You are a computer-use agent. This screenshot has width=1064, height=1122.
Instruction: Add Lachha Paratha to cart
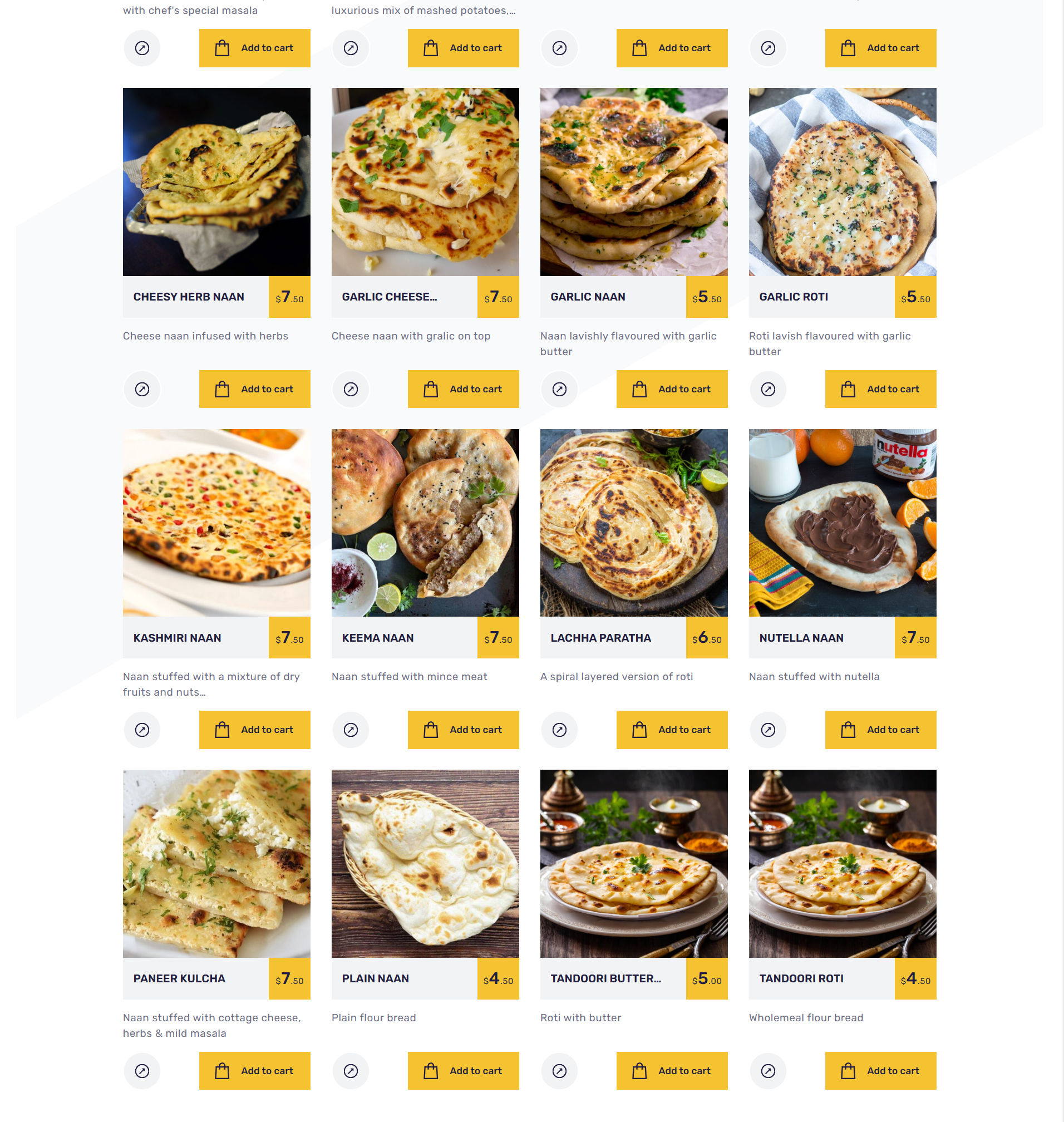(x=672, y=730)
